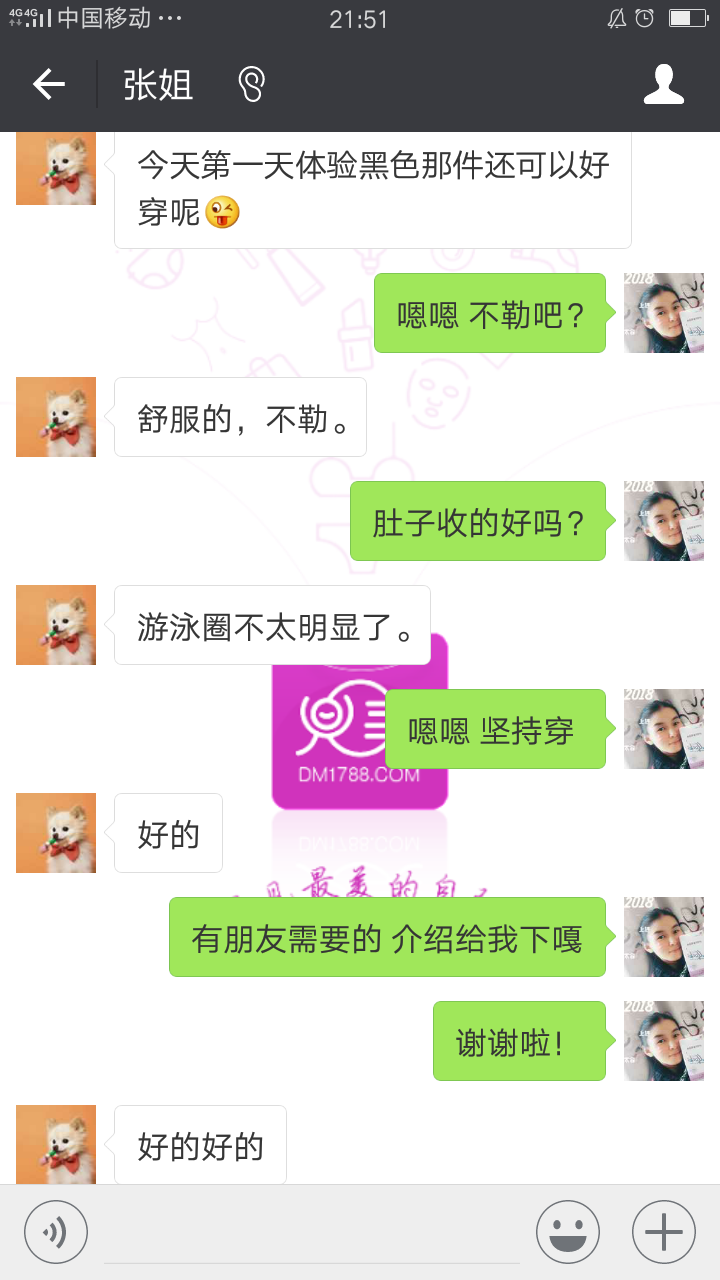Switch to voice message input
Viewport: 720px width, 1280px height.
point(56,1231)
